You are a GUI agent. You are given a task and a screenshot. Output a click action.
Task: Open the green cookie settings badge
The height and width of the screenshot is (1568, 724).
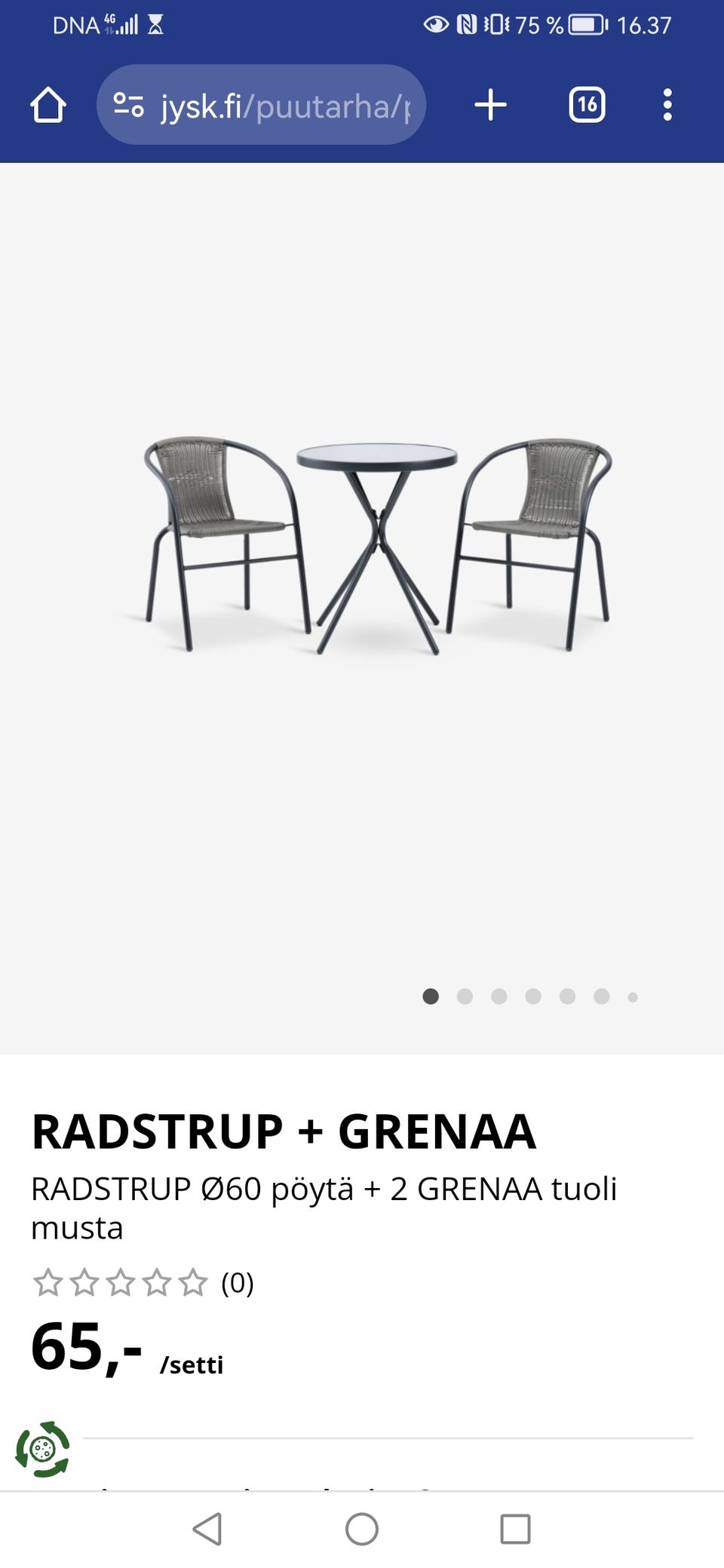point(43,1449)
